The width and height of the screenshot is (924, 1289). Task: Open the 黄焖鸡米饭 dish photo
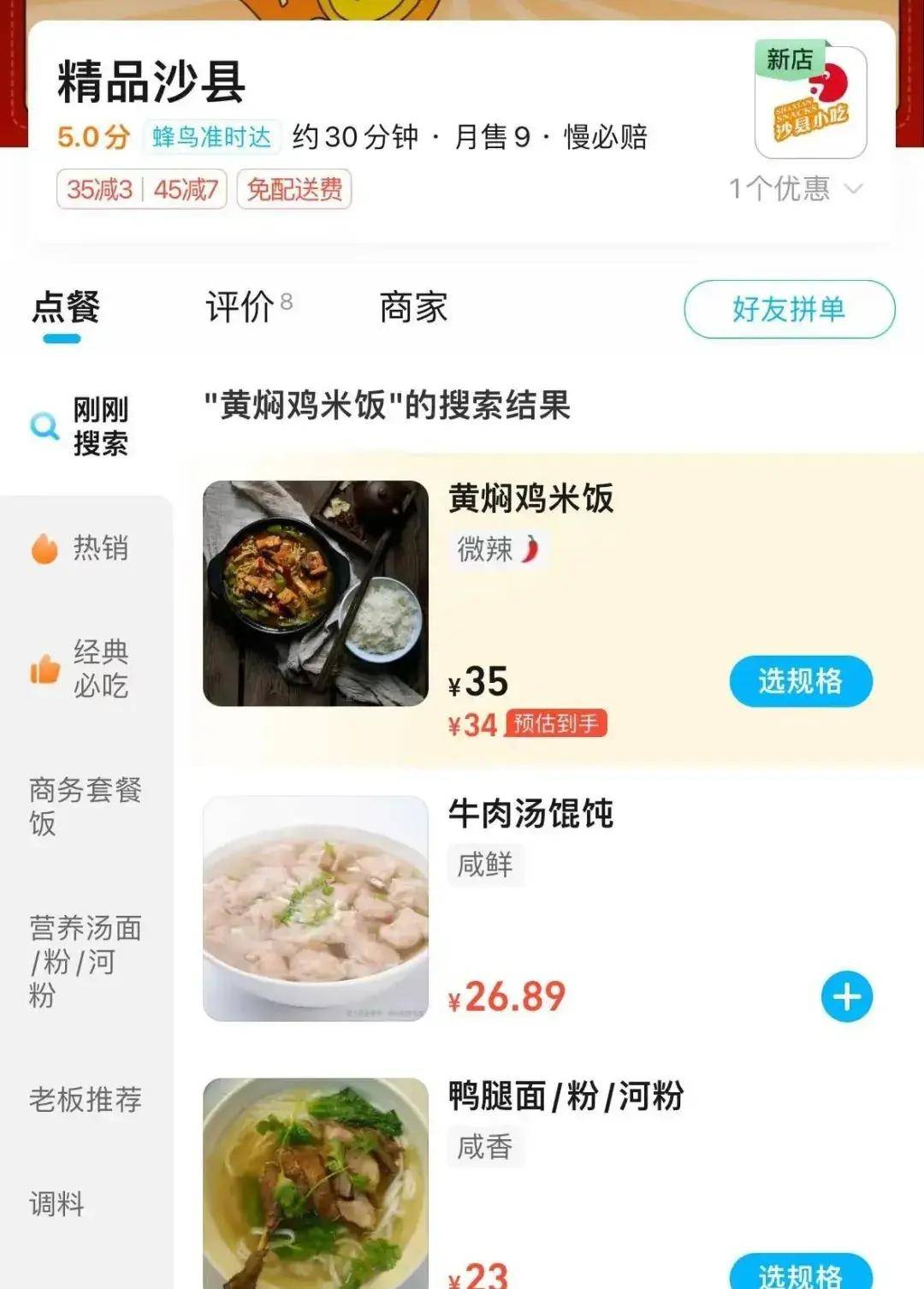click(x=316, y=593)
